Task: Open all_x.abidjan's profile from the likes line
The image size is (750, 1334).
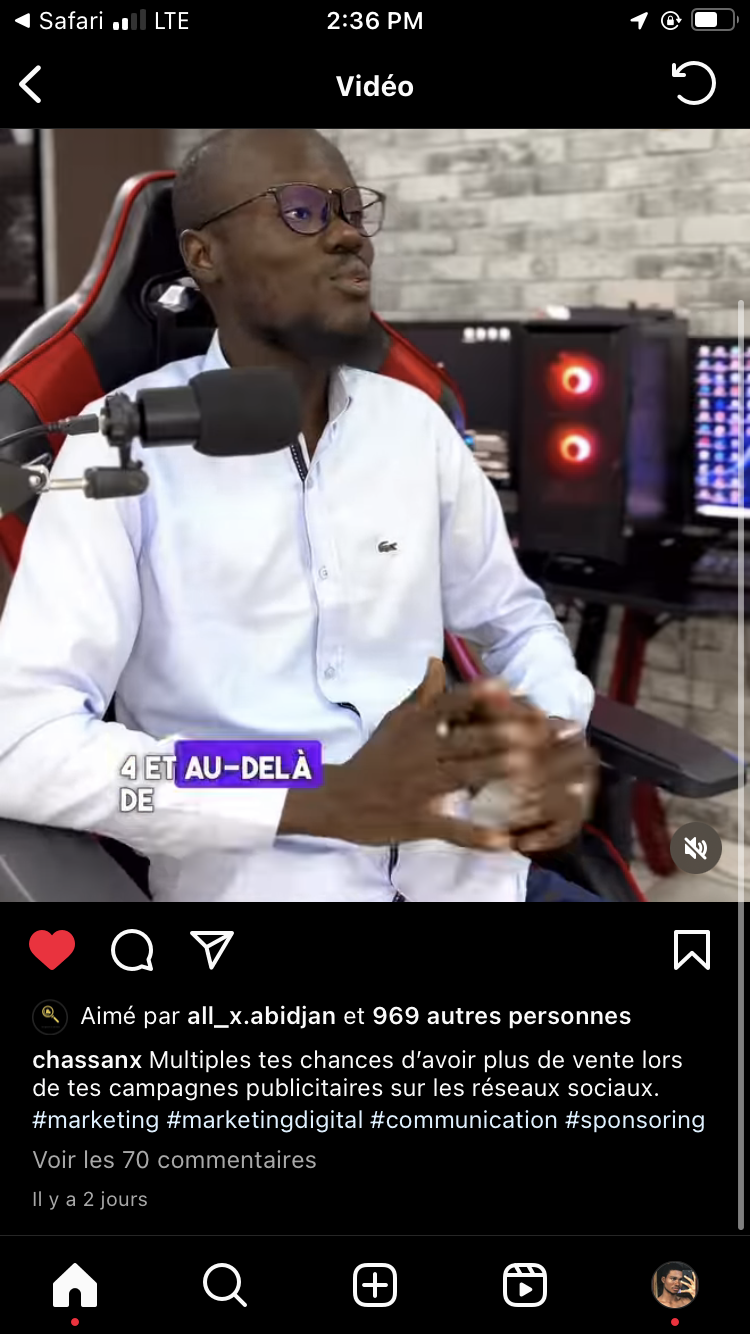Action: (262, 1016)
